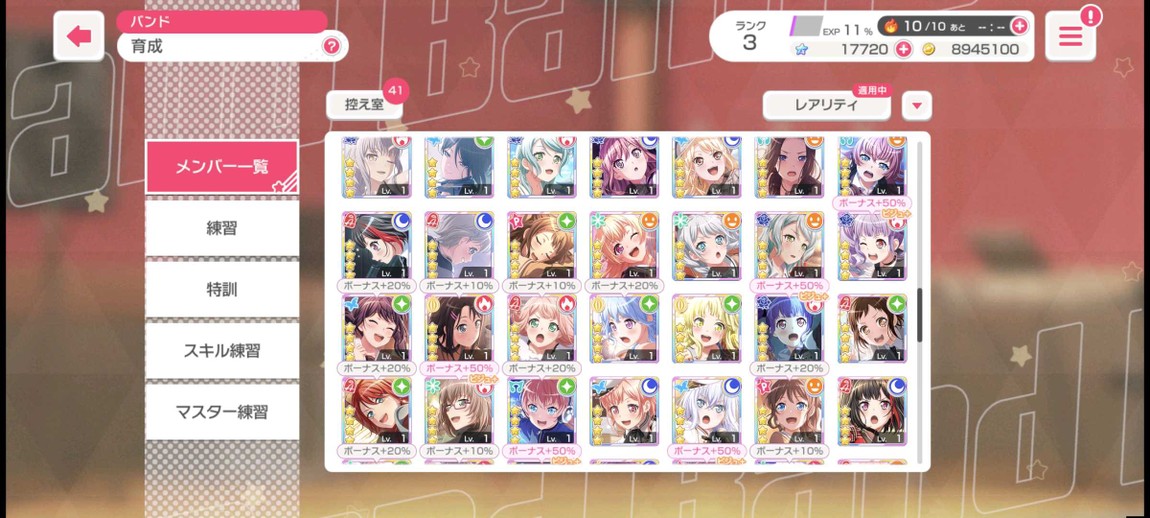Open the マスター練習 tab
This screenshot has height=518, width=1150.
tap(222, 411)
